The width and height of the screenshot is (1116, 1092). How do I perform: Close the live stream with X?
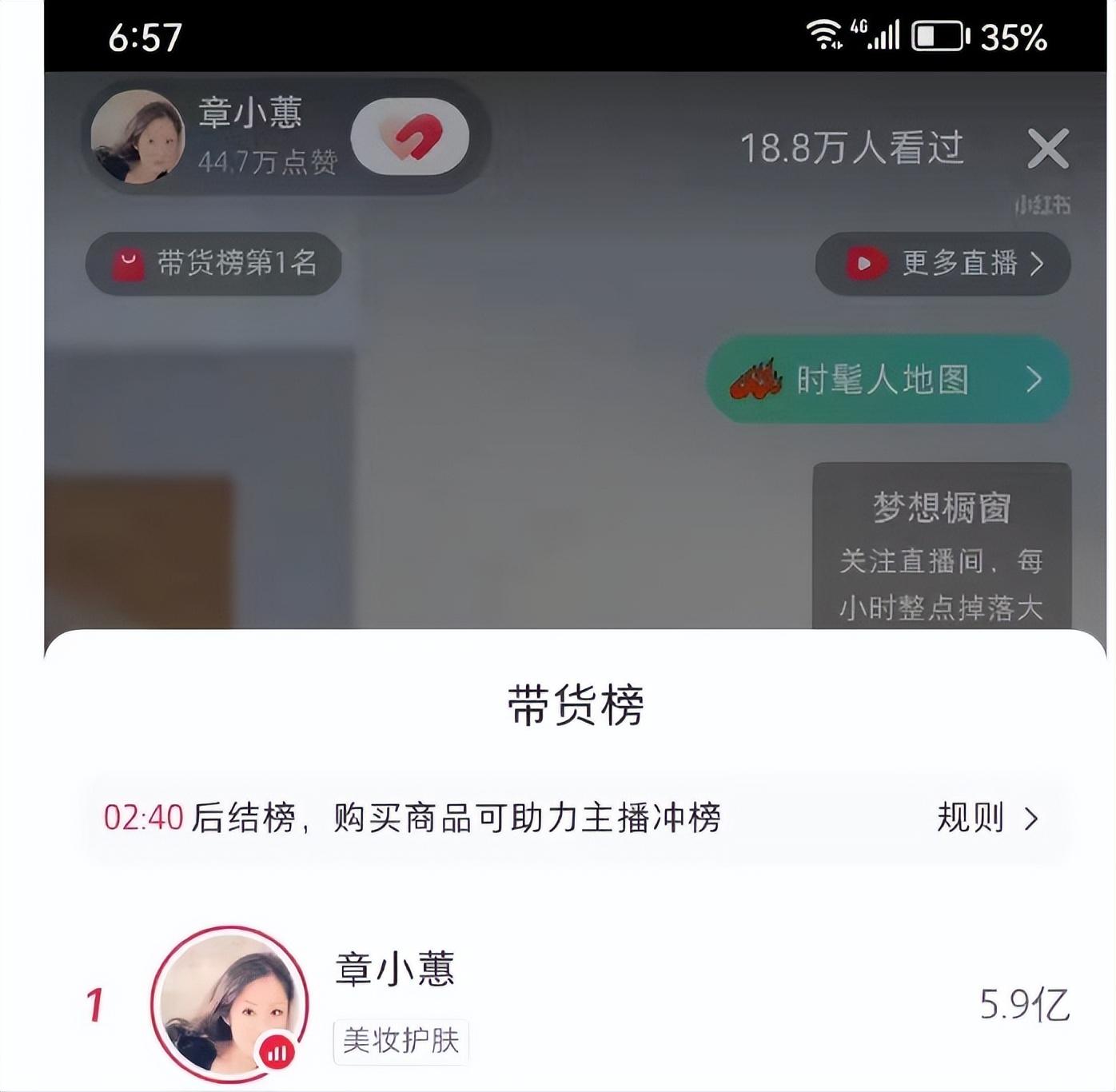point(1047,149)
